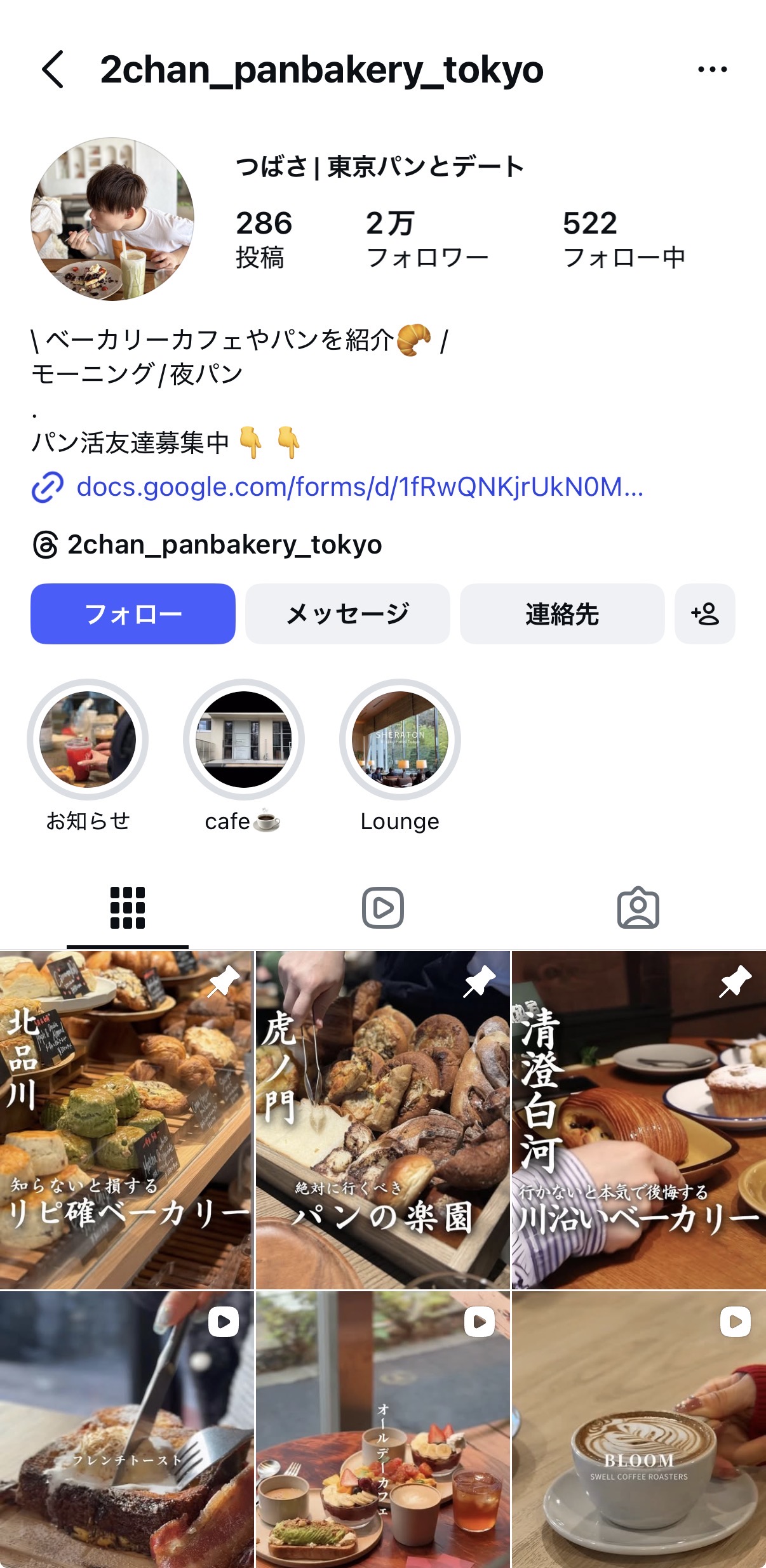Open the cafe☕️ highlight bubble
766x1568 pixels.
point(244,741)
